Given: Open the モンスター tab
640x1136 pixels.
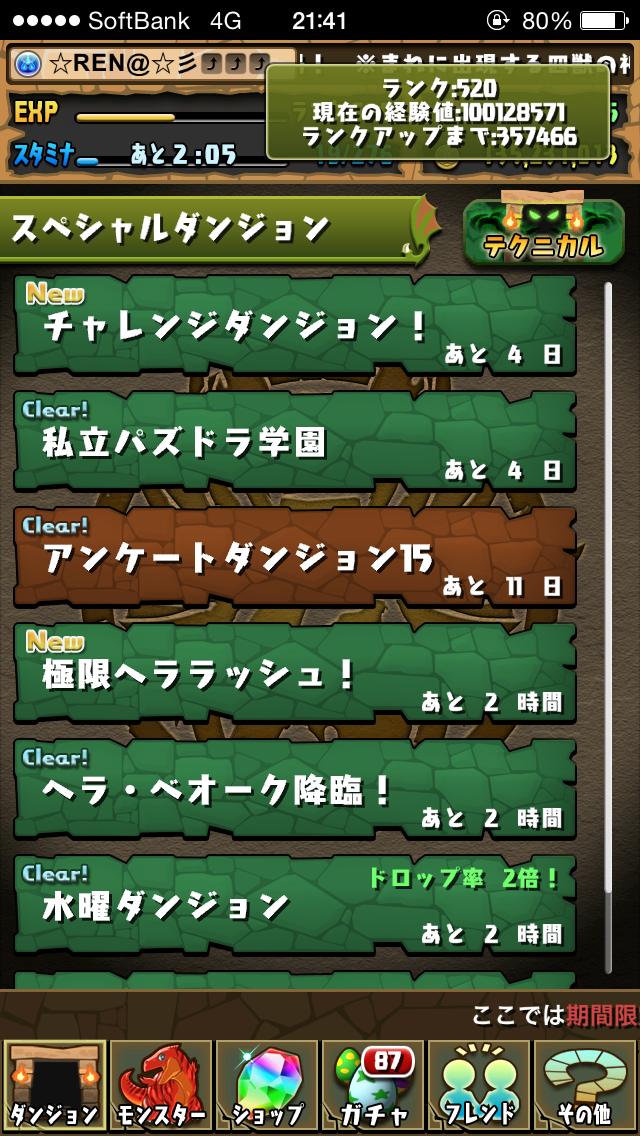Looking at the screenshot, I should coord(161,1086).
